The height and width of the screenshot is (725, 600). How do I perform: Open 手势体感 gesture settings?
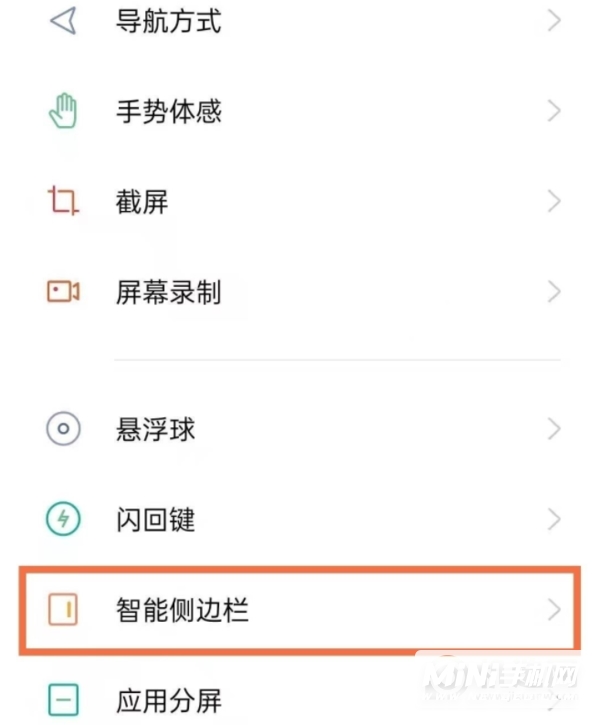tap(166, 111)
